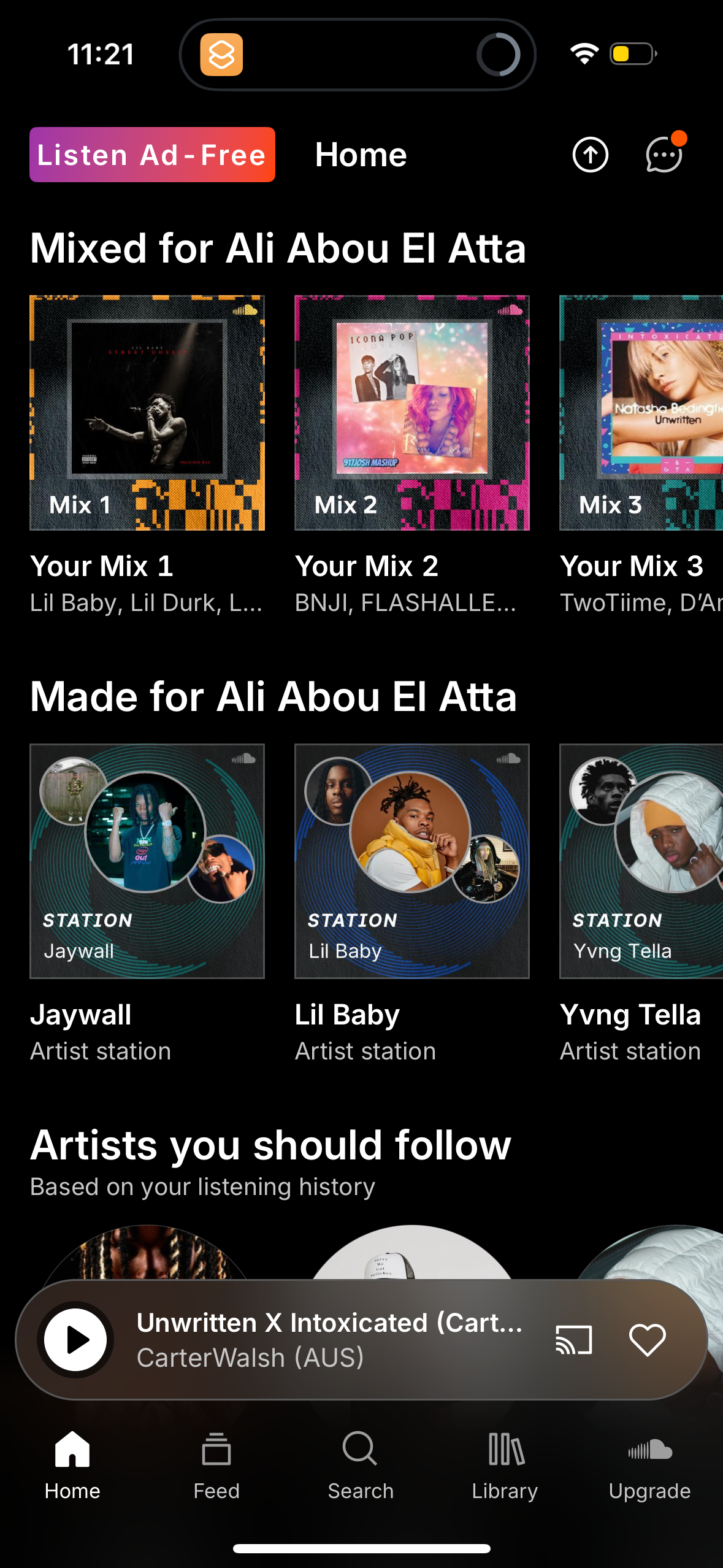723x1568 pixels.
Task: Like the current track with the heart icon
Action: coord(648,1339)
